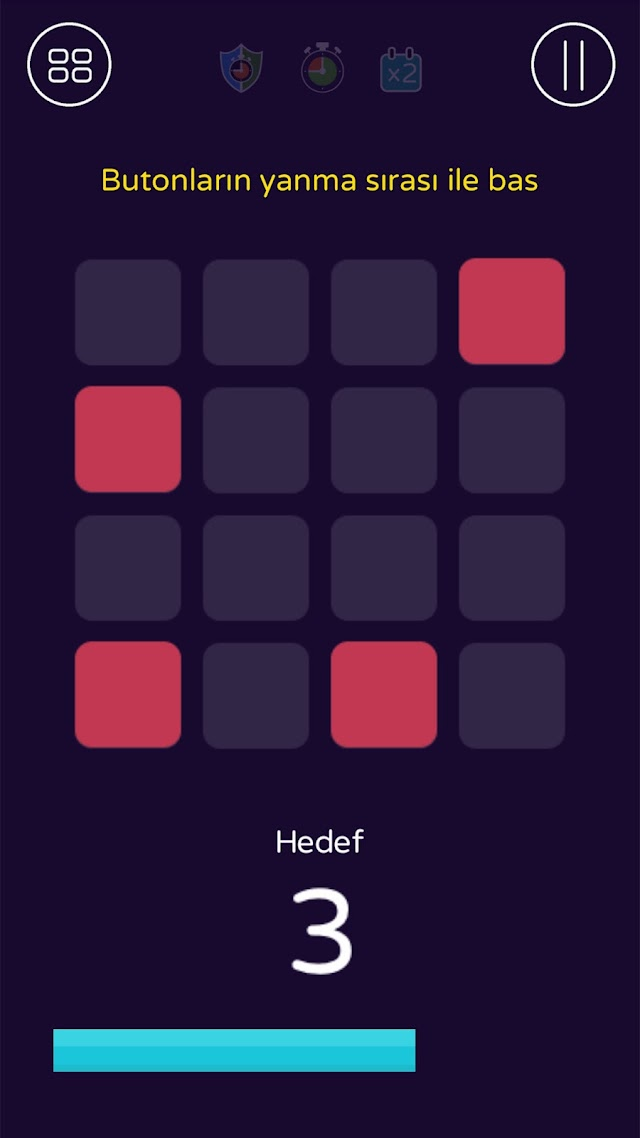The width and height of the screenshot is (640, 1138).
Task: Activate the x2 calendar power-up
Action: click(x=401, y=70)
